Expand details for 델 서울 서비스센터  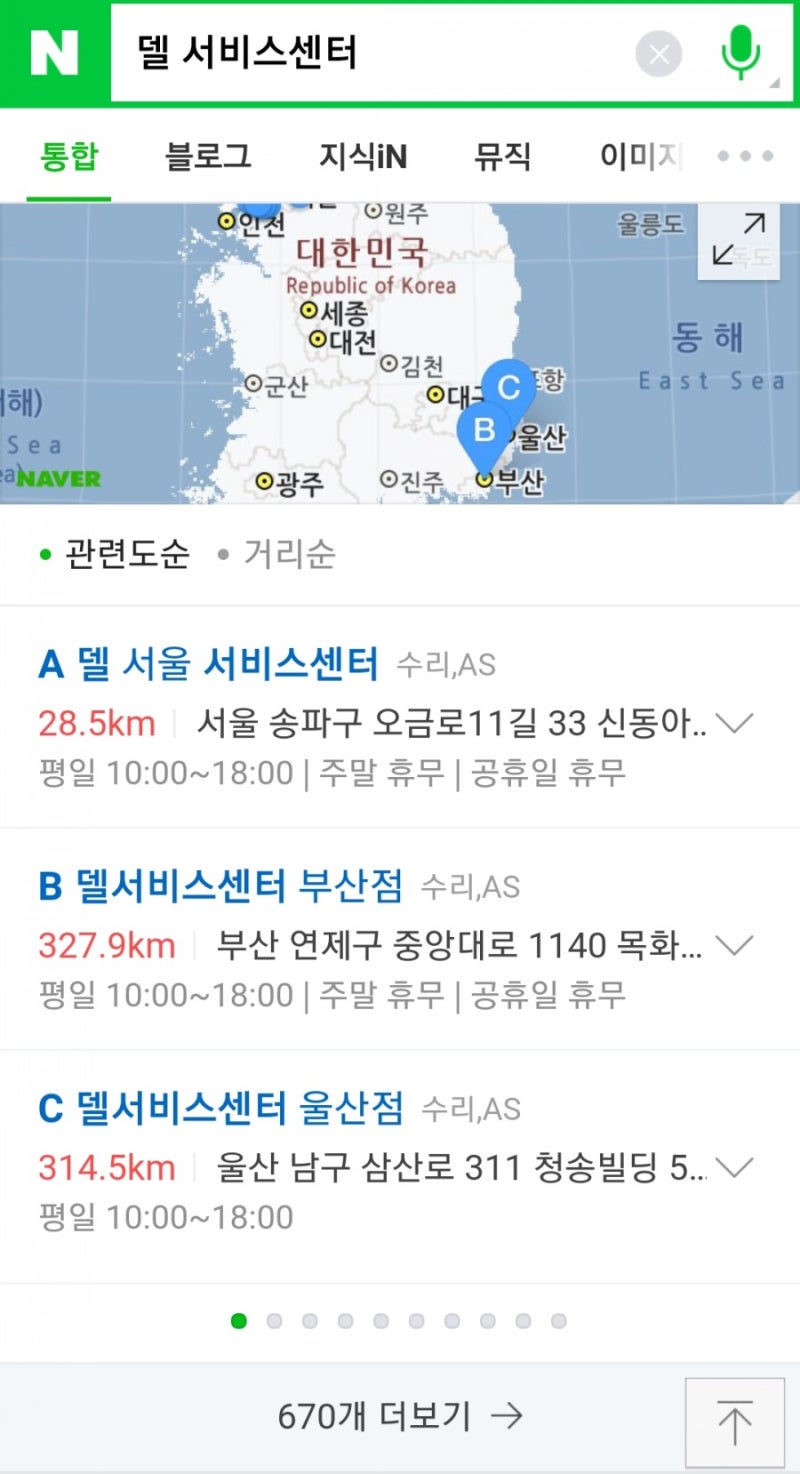[x=735, y=722]
